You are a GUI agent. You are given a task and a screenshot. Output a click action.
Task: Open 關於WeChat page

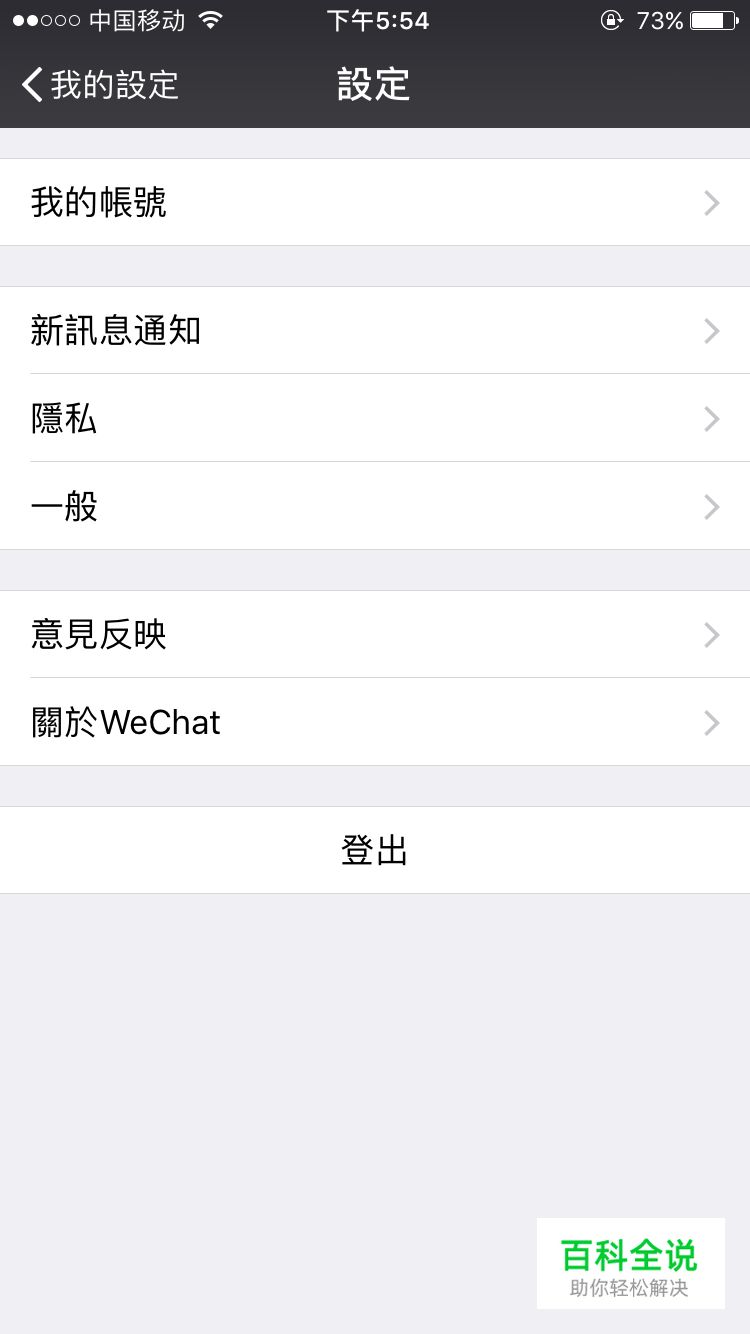coord(375,722)
